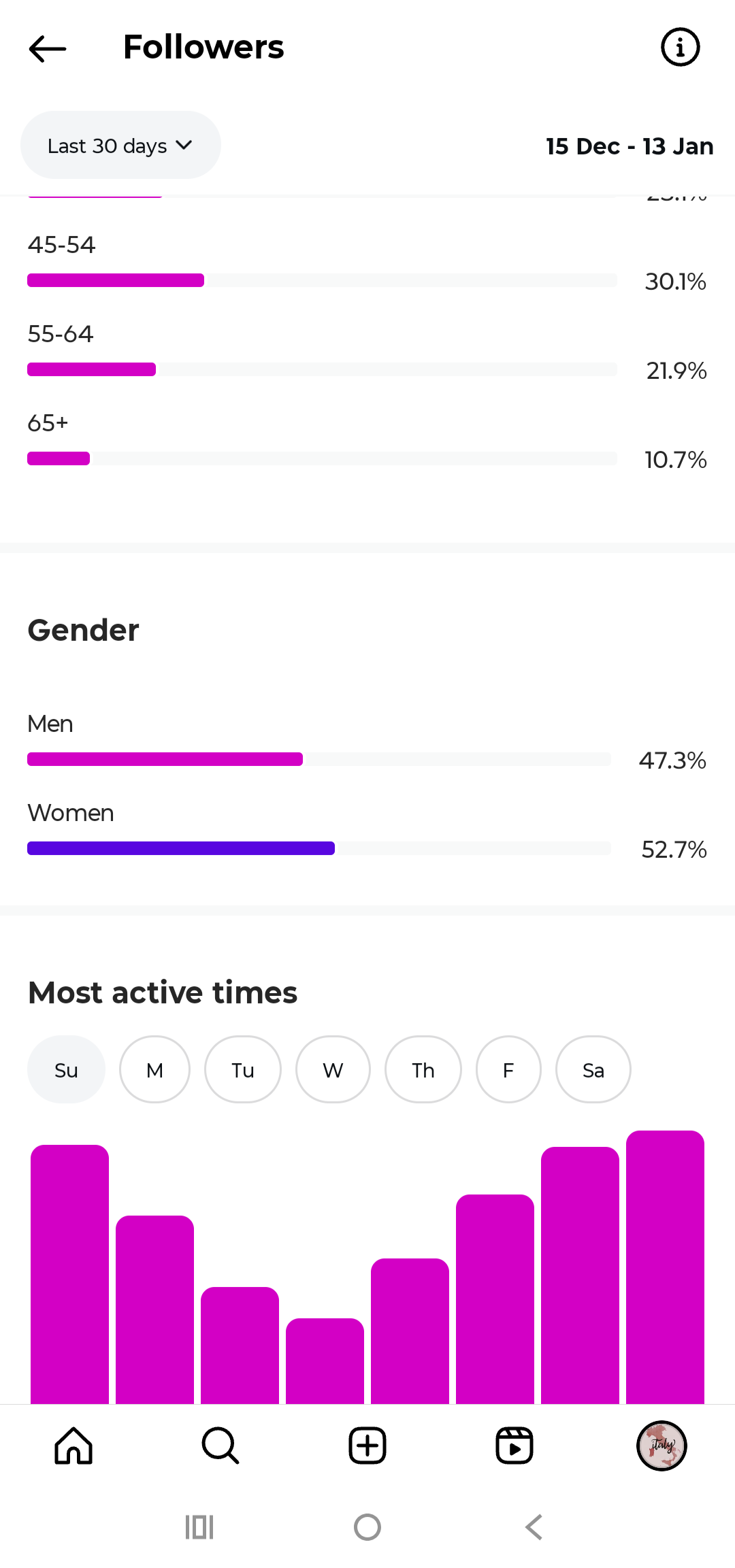Open the search and explore tab
The width and height of the screenshot is (735, 1568).
220,1446
